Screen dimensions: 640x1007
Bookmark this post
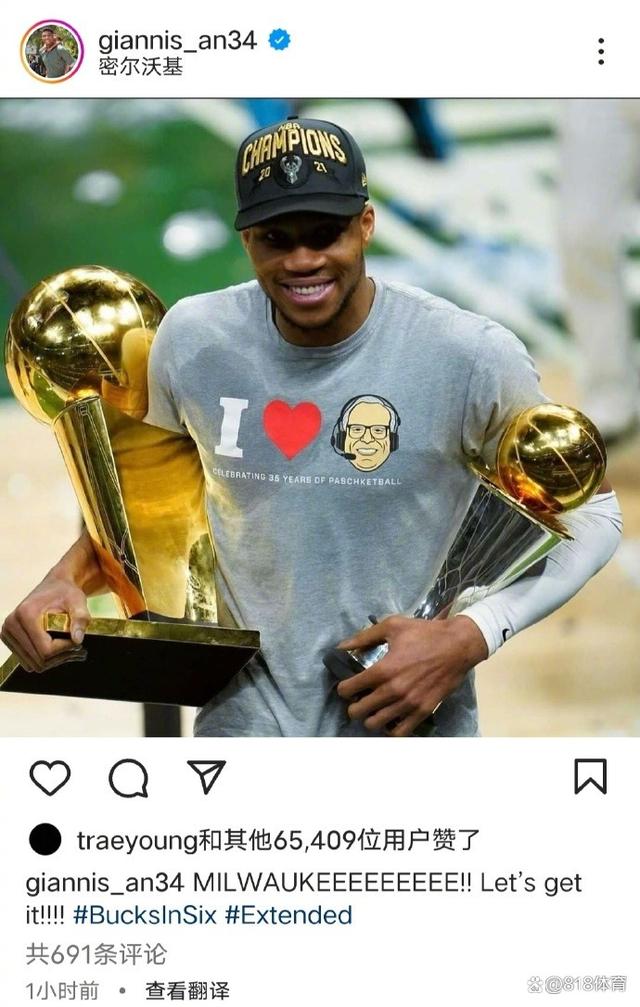tap(590, 776)
